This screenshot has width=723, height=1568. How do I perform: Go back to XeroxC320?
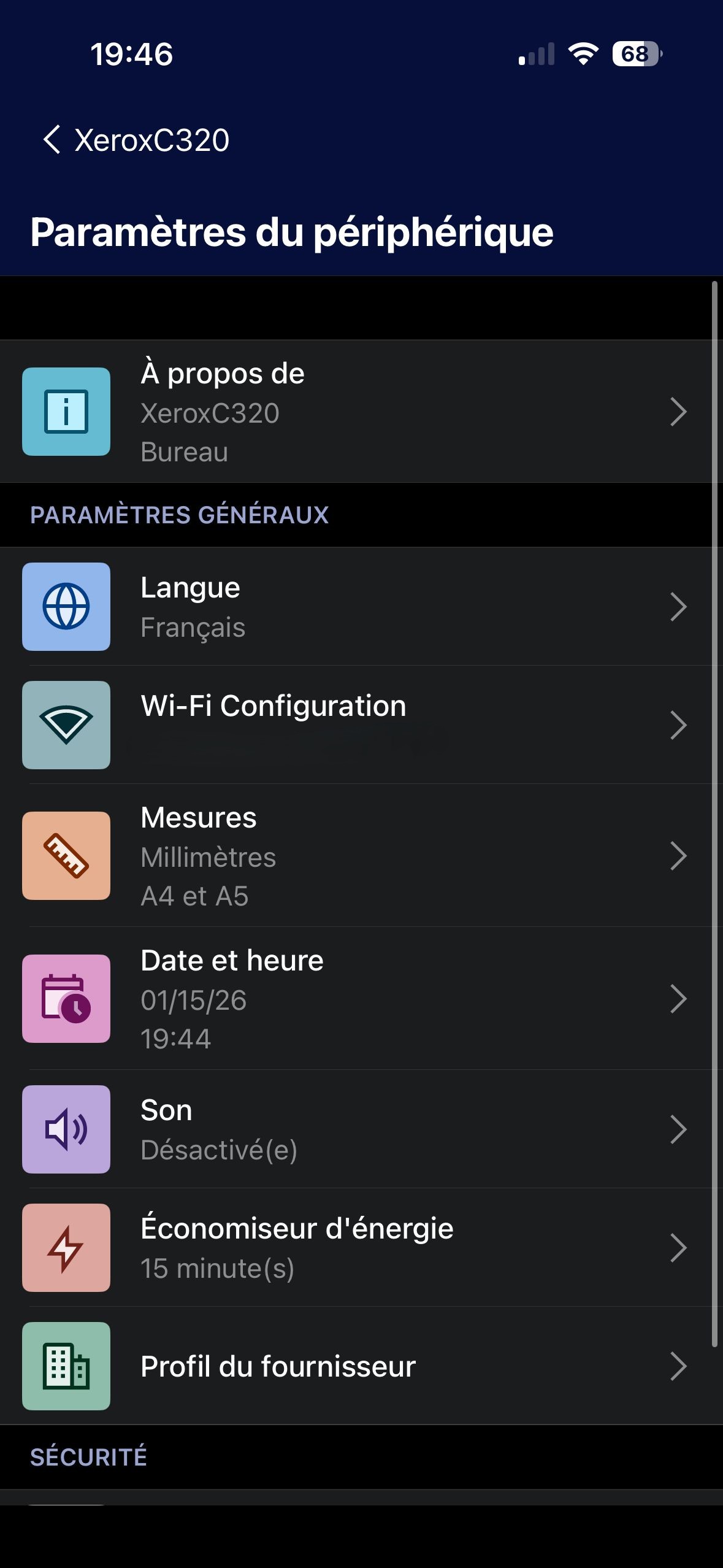[136, 140]
